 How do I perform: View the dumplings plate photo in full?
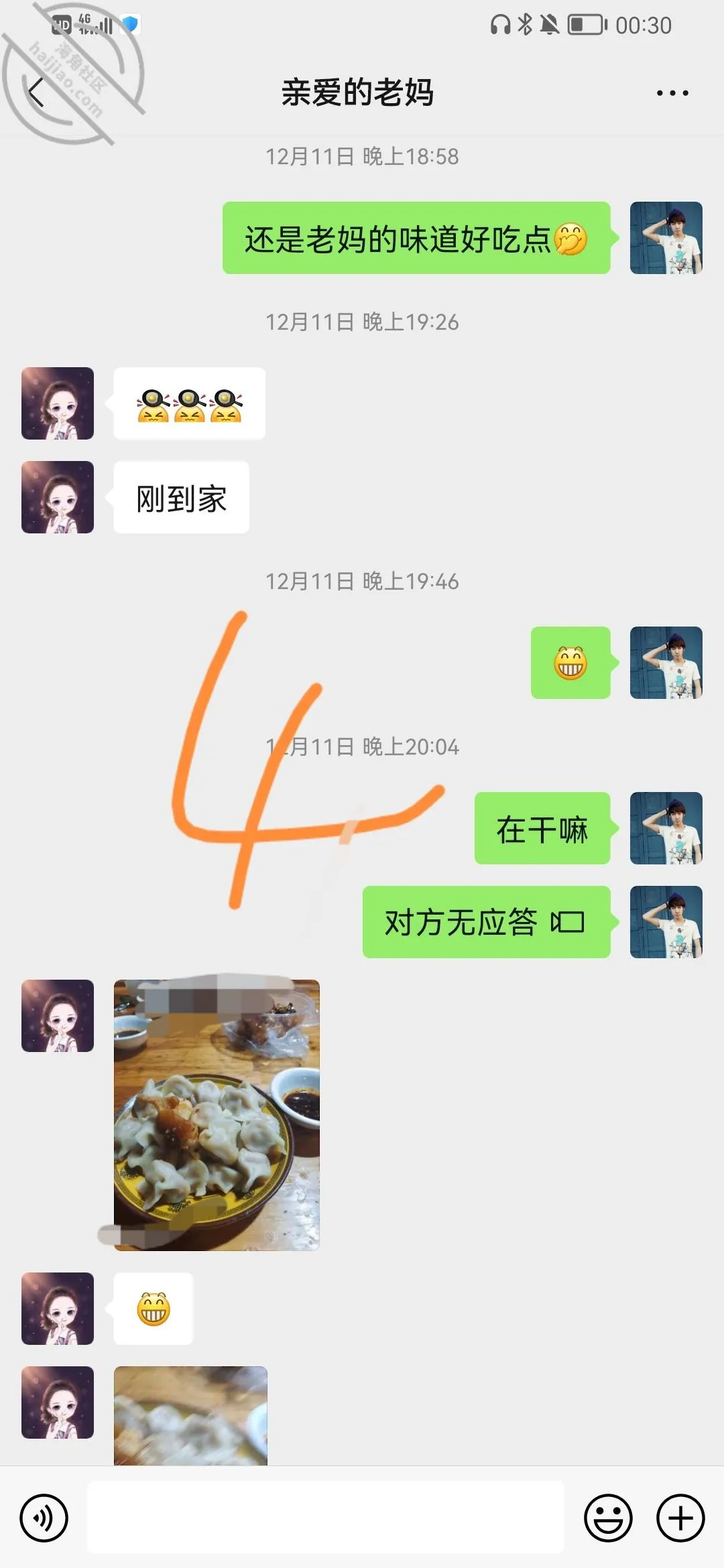(217, 1115)
